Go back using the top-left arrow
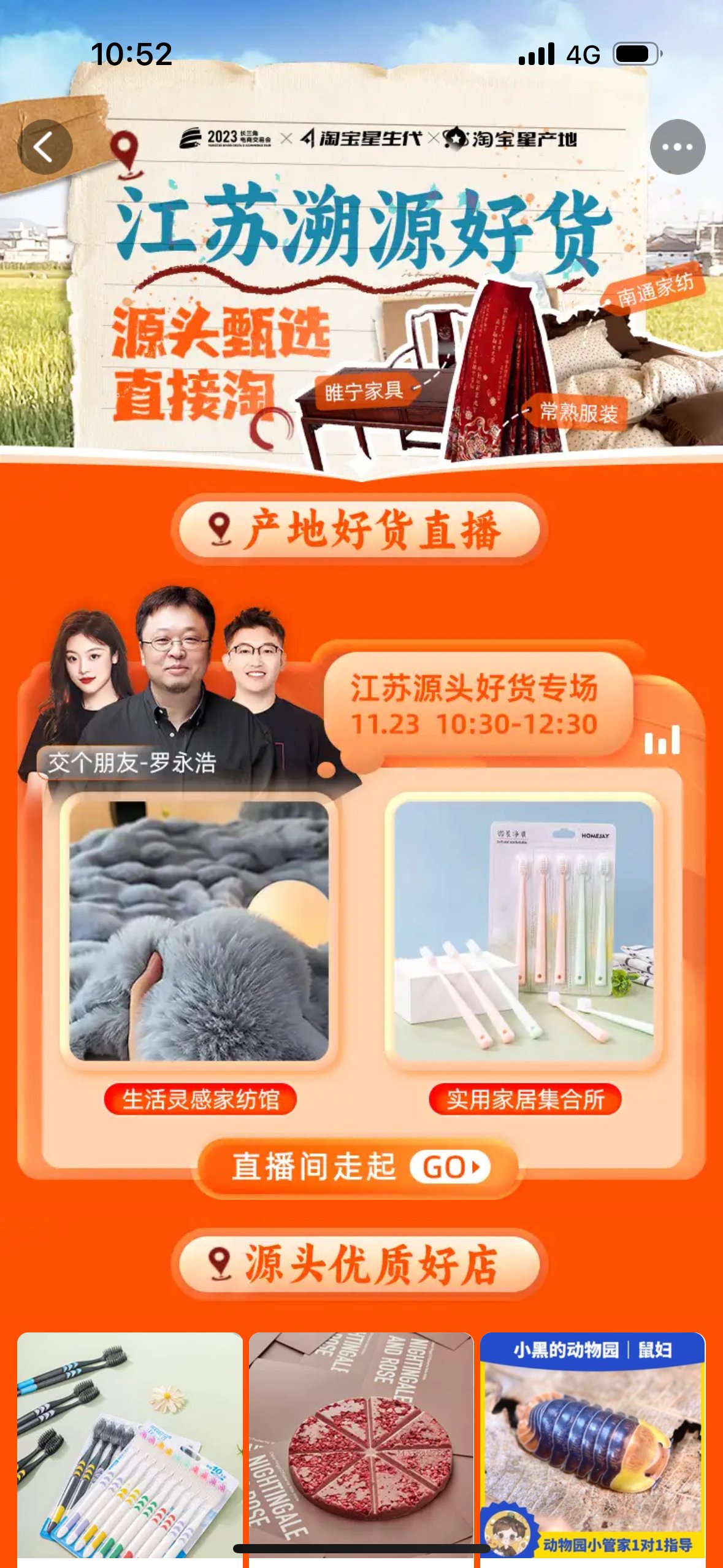The image size is (723, 1568). click(44, 147)
